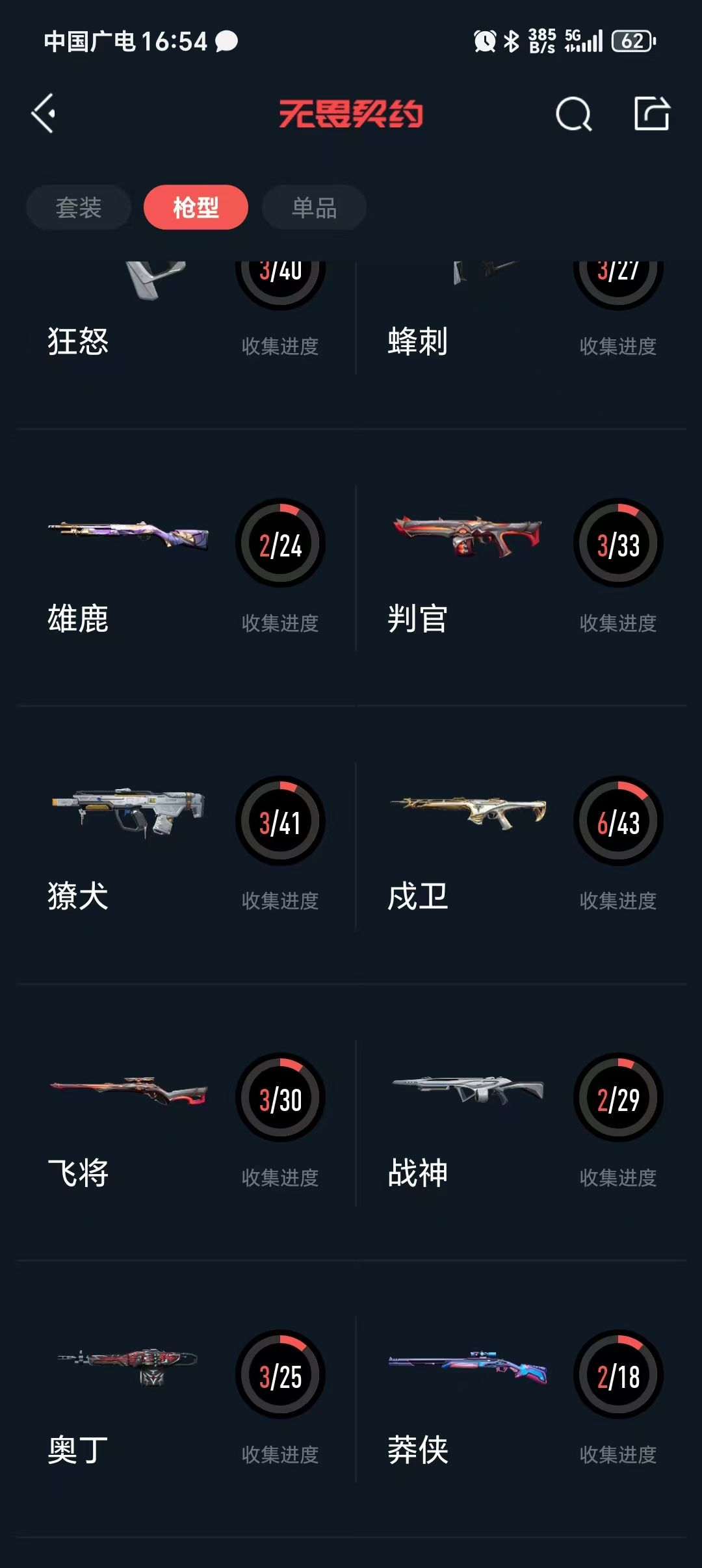Open the 戍卫 weapon card
The height and width of the screenshot is (1568, 702).
pos(523,845)
